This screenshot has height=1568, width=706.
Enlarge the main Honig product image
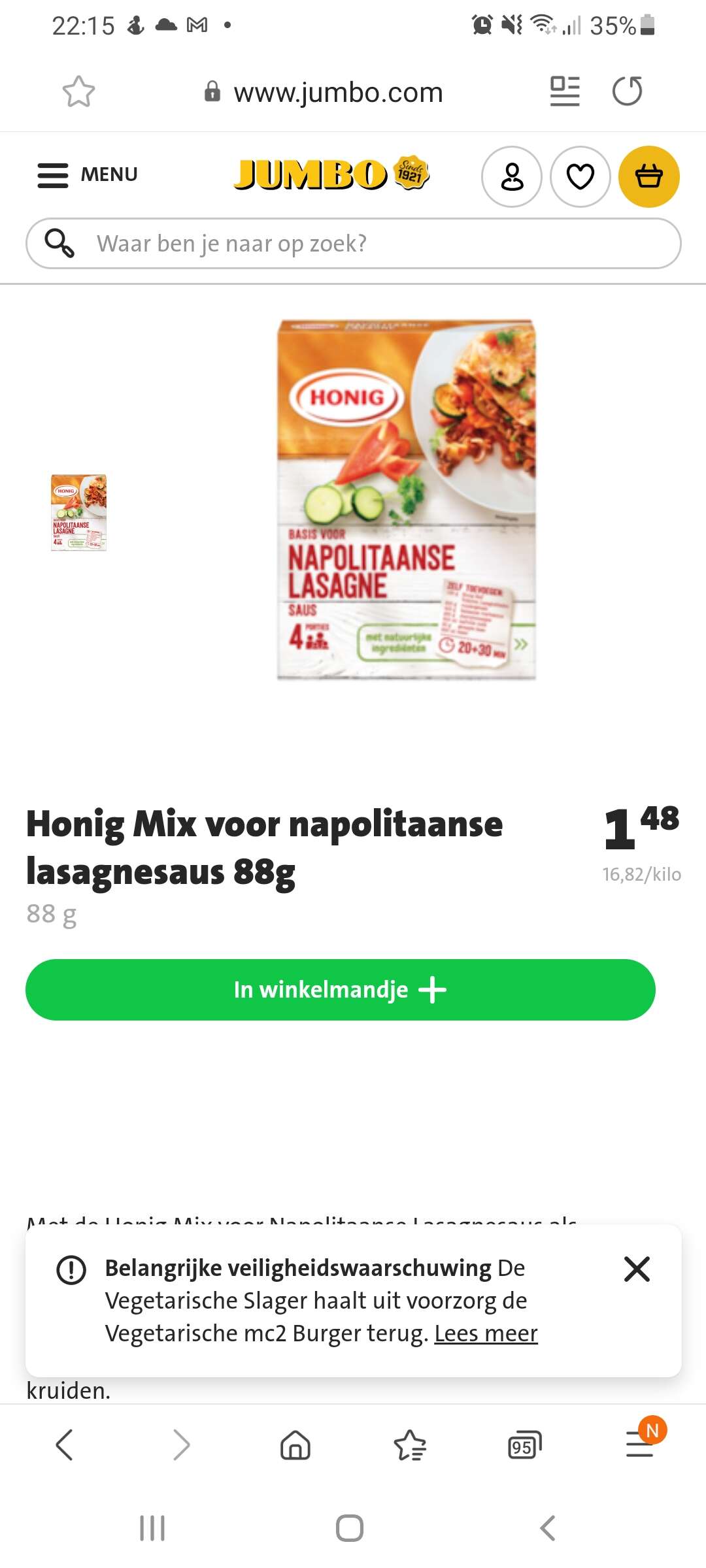[x=407, y=500]
